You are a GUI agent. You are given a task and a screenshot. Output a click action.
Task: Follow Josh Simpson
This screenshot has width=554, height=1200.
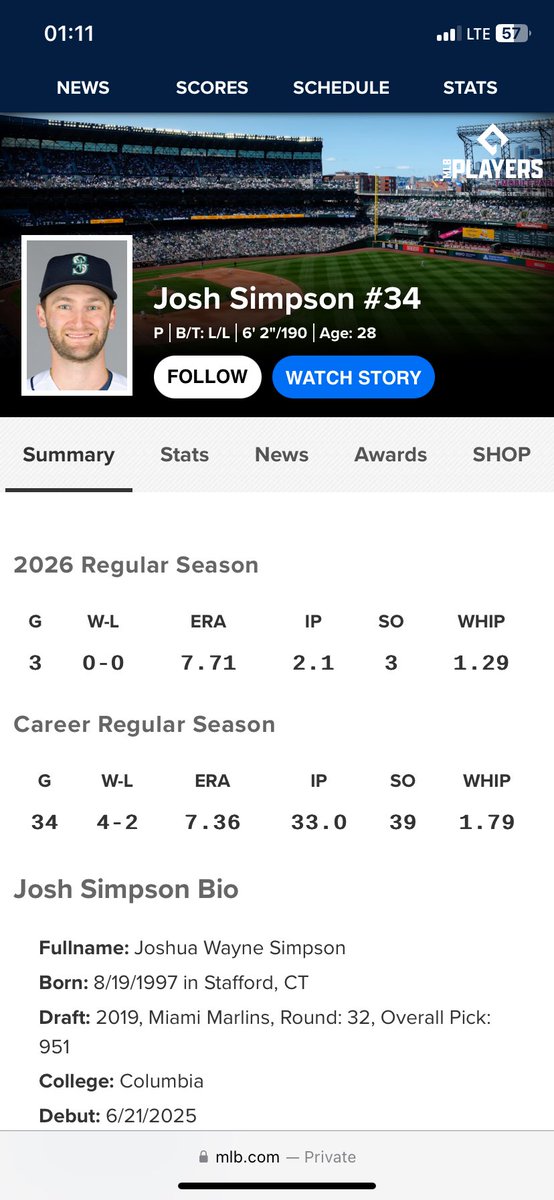[207, 377]
